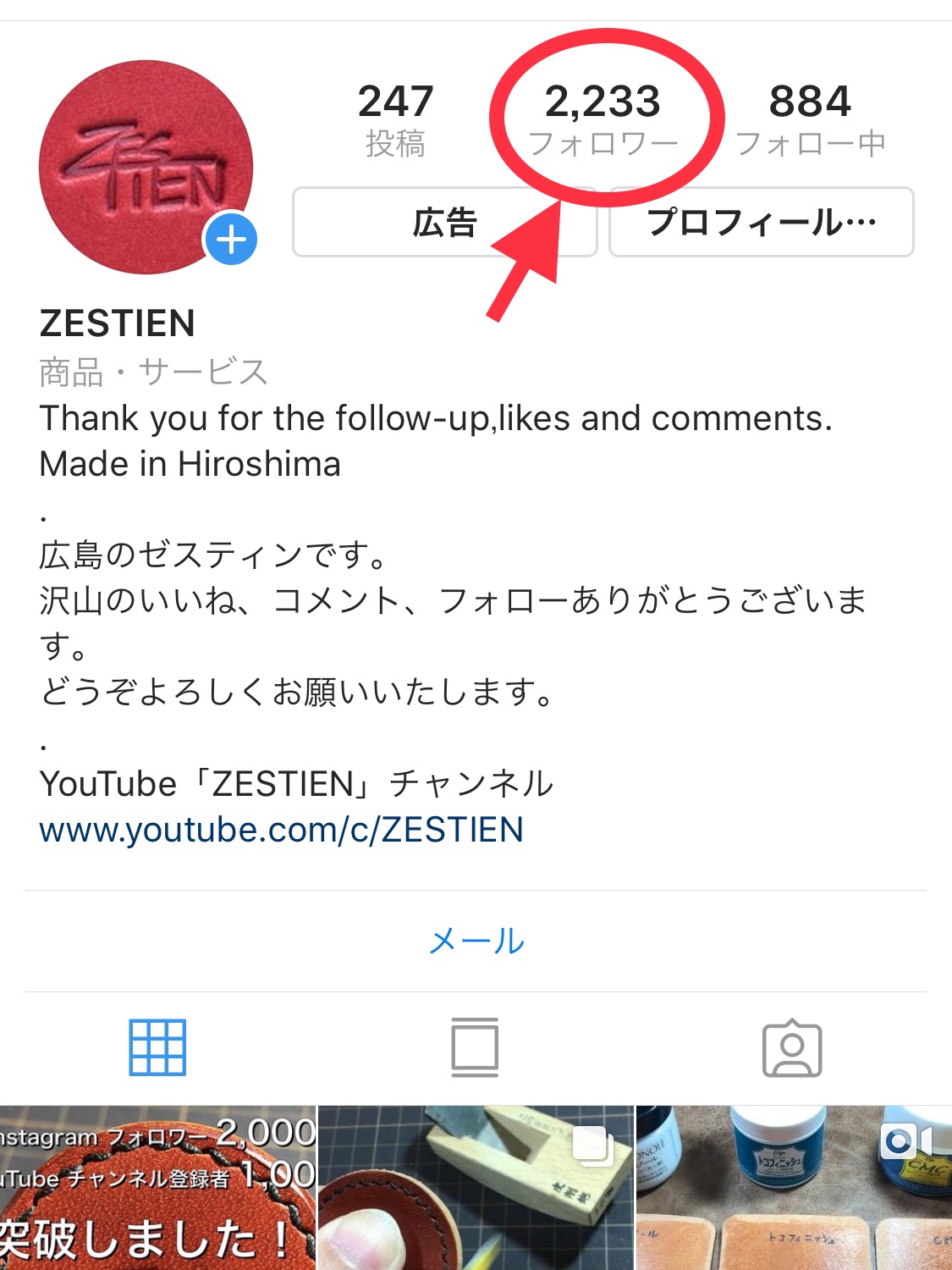Viewport: 952px width, 1270px height.
Task: Switch to the tagged photos tab
Action: (795, 1050)
